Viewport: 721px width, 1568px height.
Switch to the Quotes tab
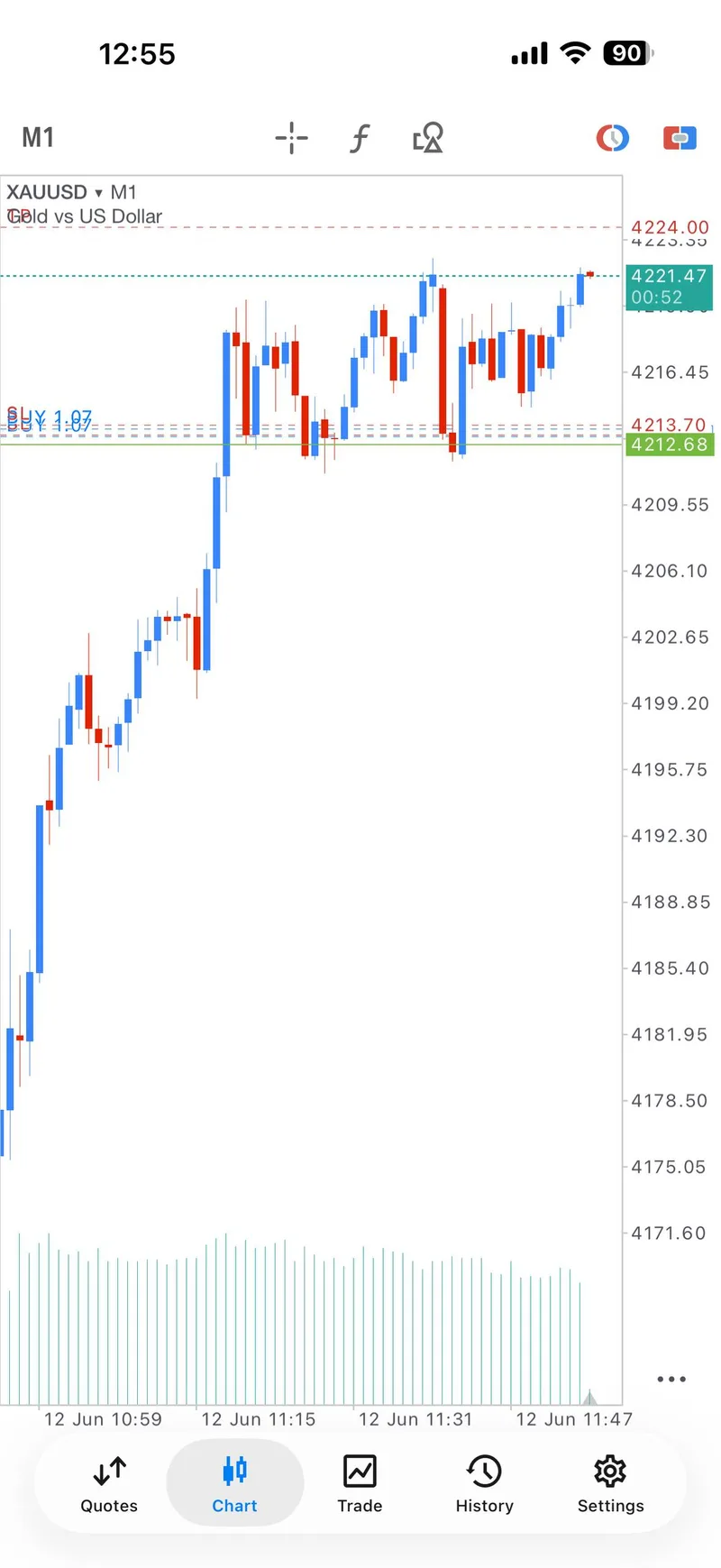(109, 1485)
